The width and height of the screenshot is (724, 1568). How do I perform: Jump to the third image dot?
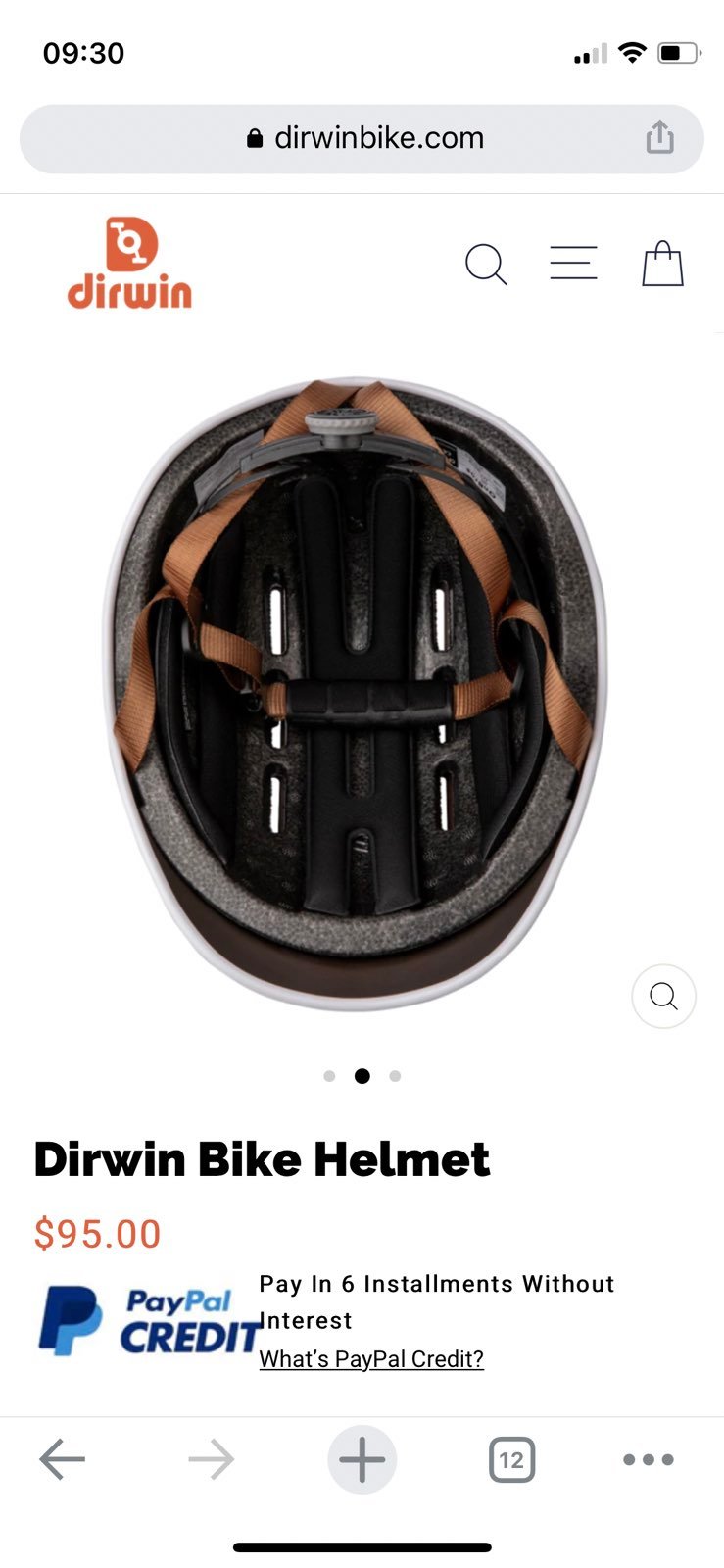395,1076
